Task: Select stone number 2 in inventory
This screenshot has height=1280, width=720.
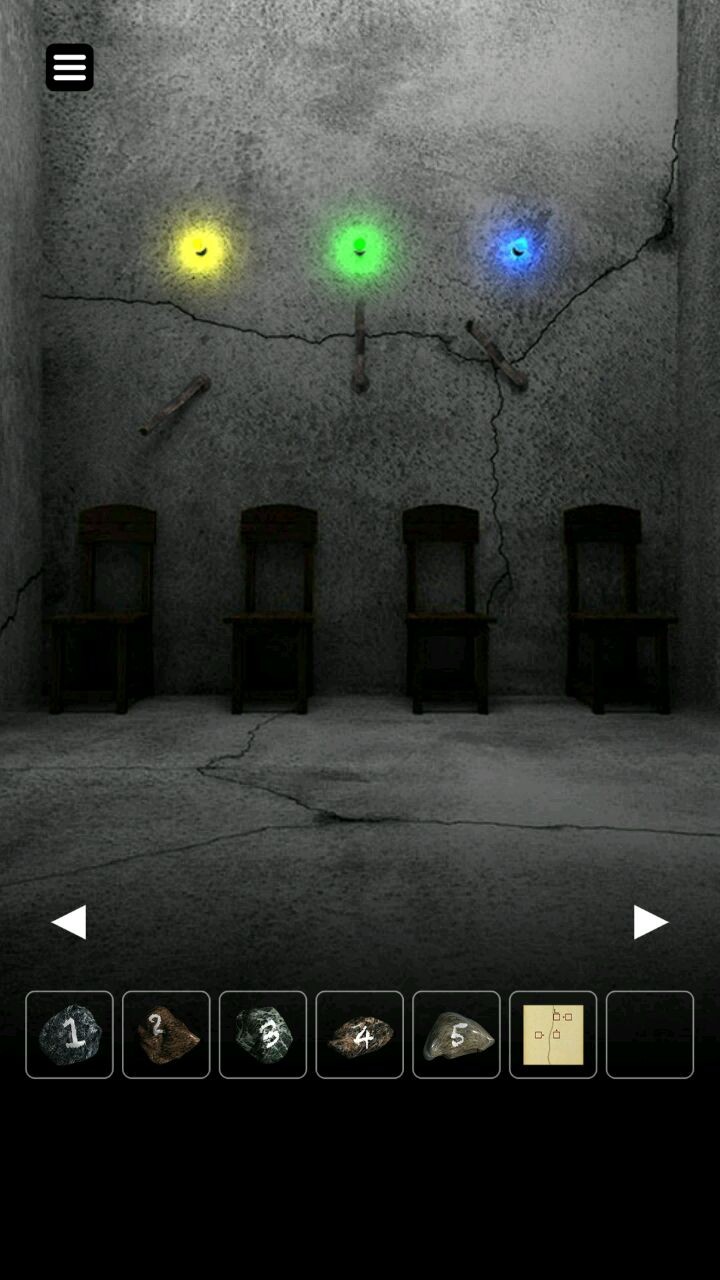Action: pos(166,1035)
